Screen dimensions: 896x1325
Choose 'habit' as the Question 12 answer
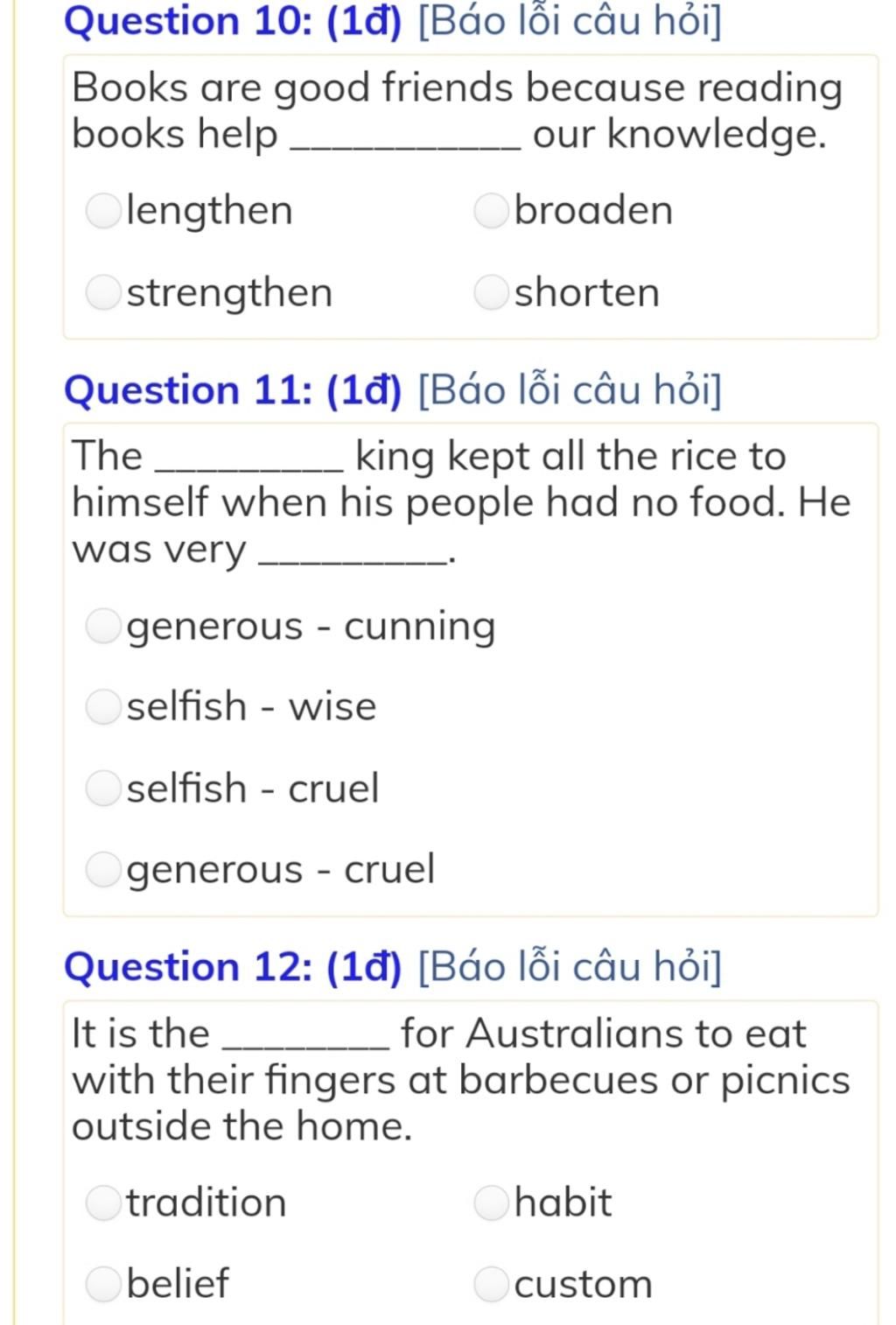[491, 1203]
